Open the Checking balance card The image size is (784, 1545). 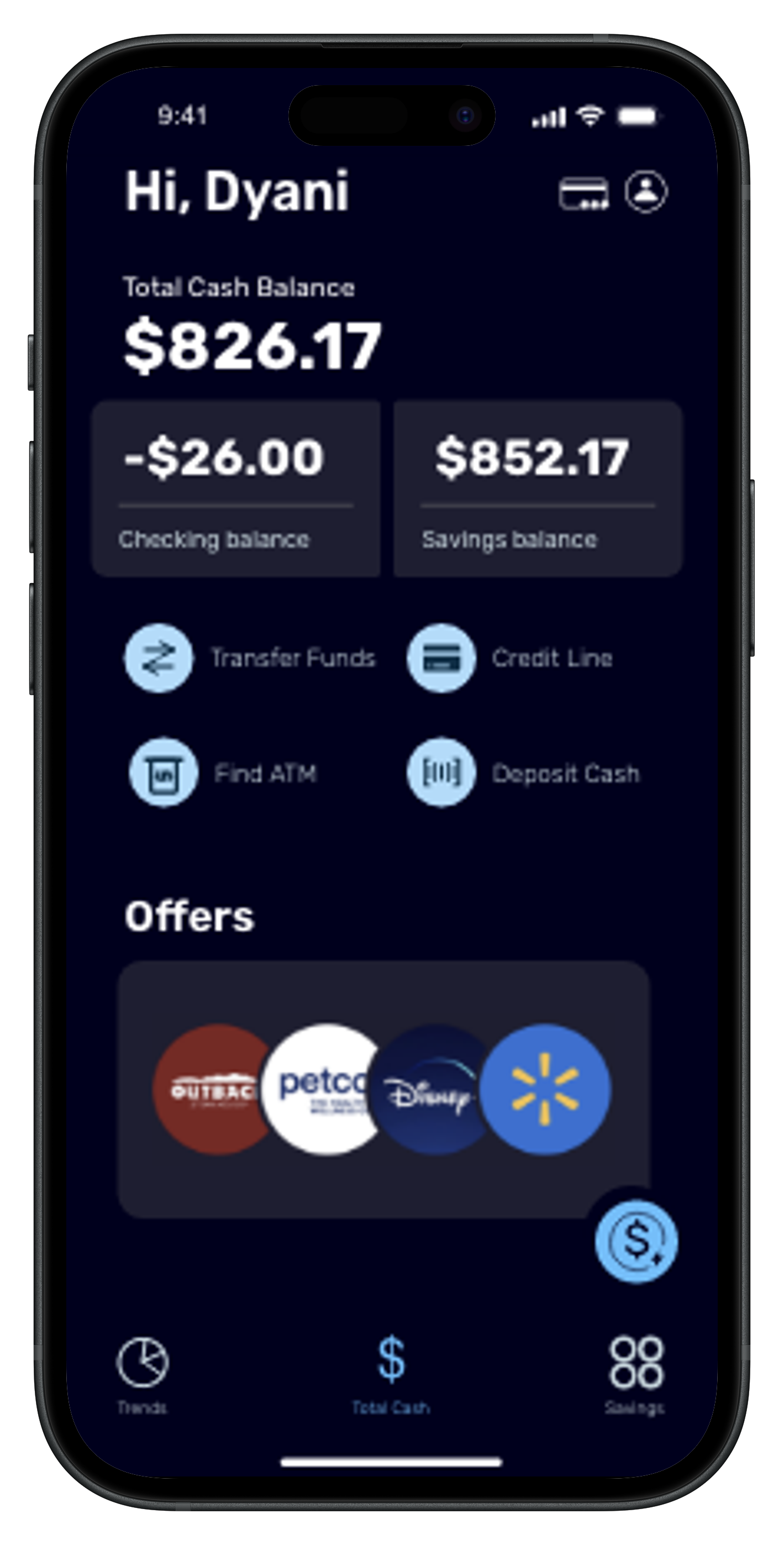click(236, 488)
